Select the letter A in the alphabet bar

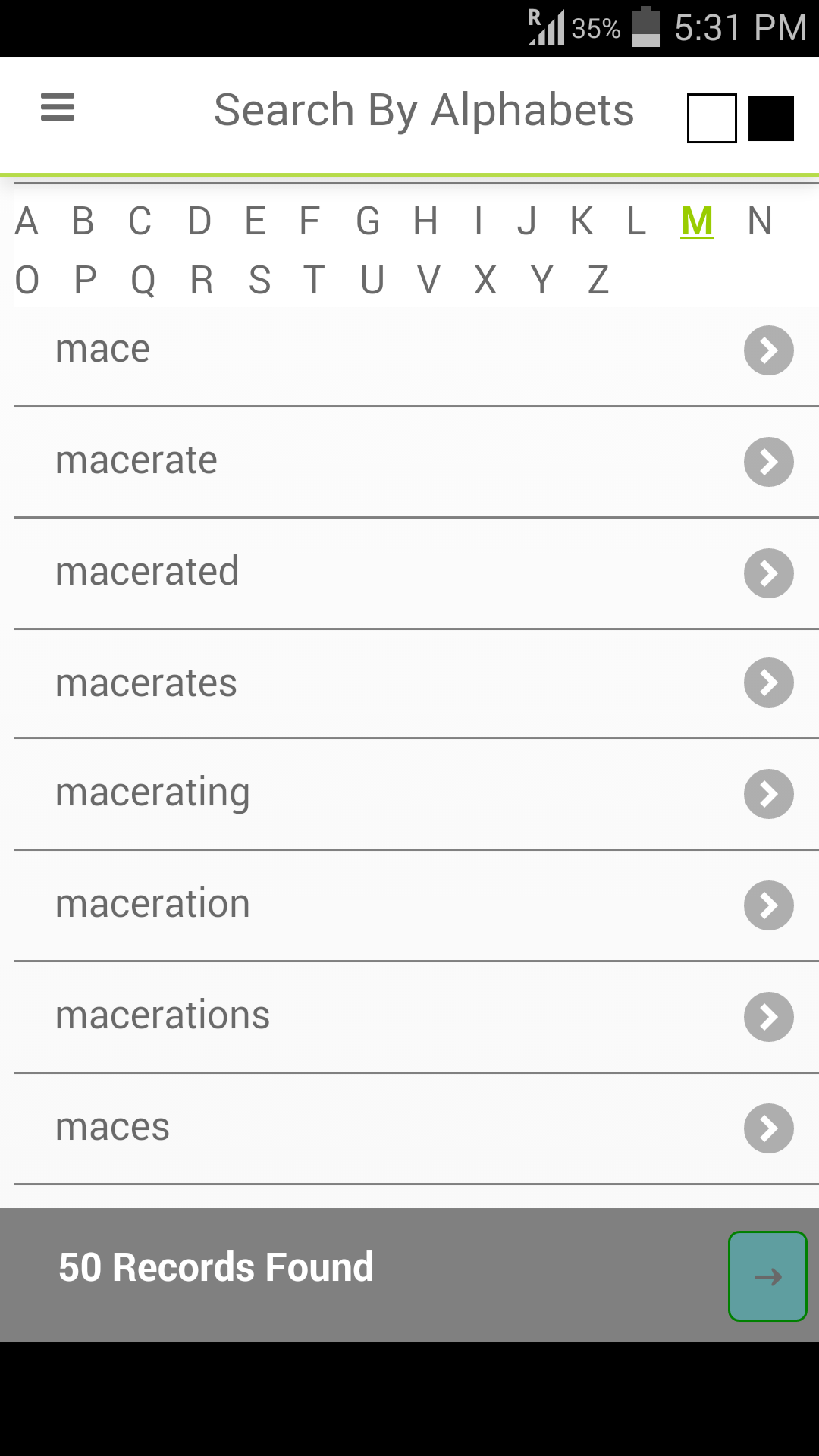click(27, 222)
